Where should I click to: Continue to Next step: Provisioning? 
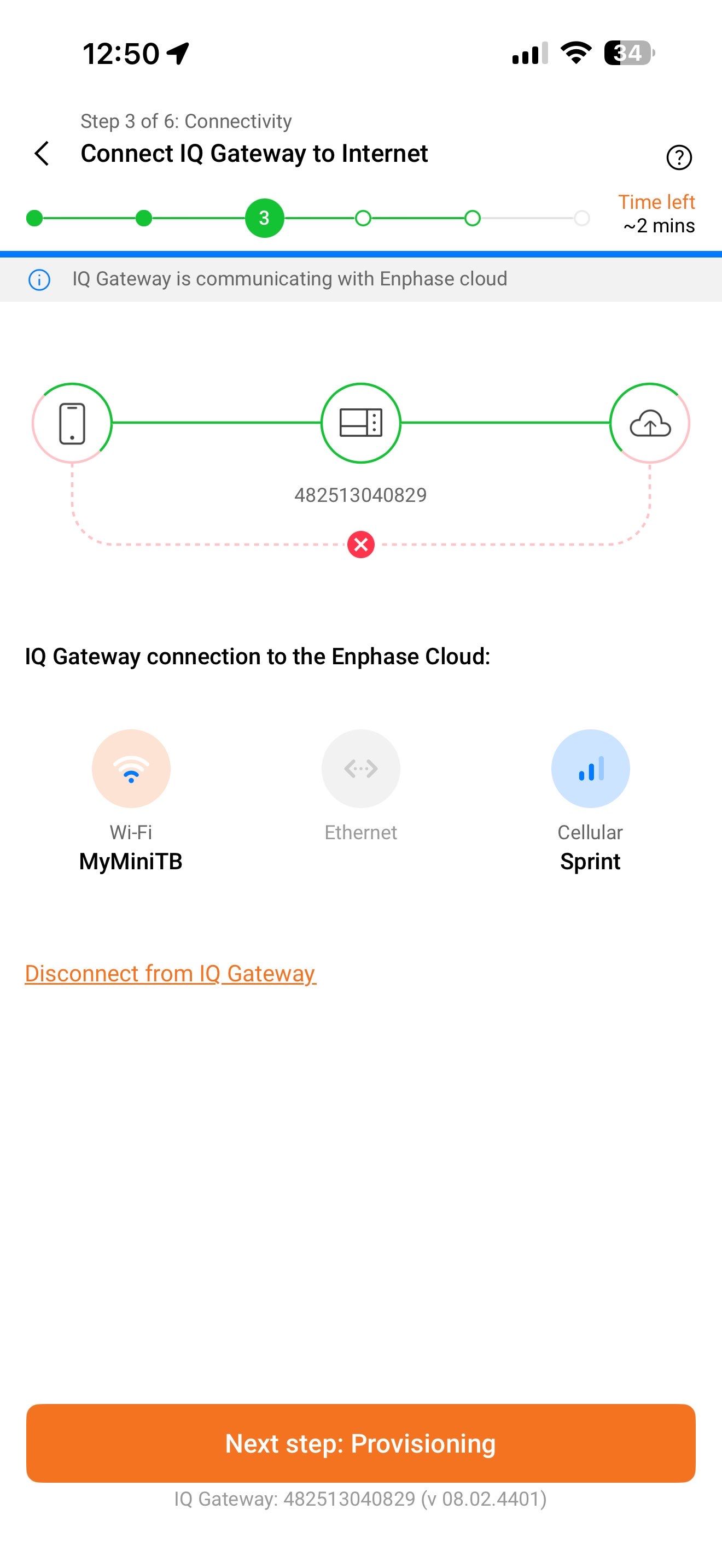pyautogui.click(x=360, y=1443)
